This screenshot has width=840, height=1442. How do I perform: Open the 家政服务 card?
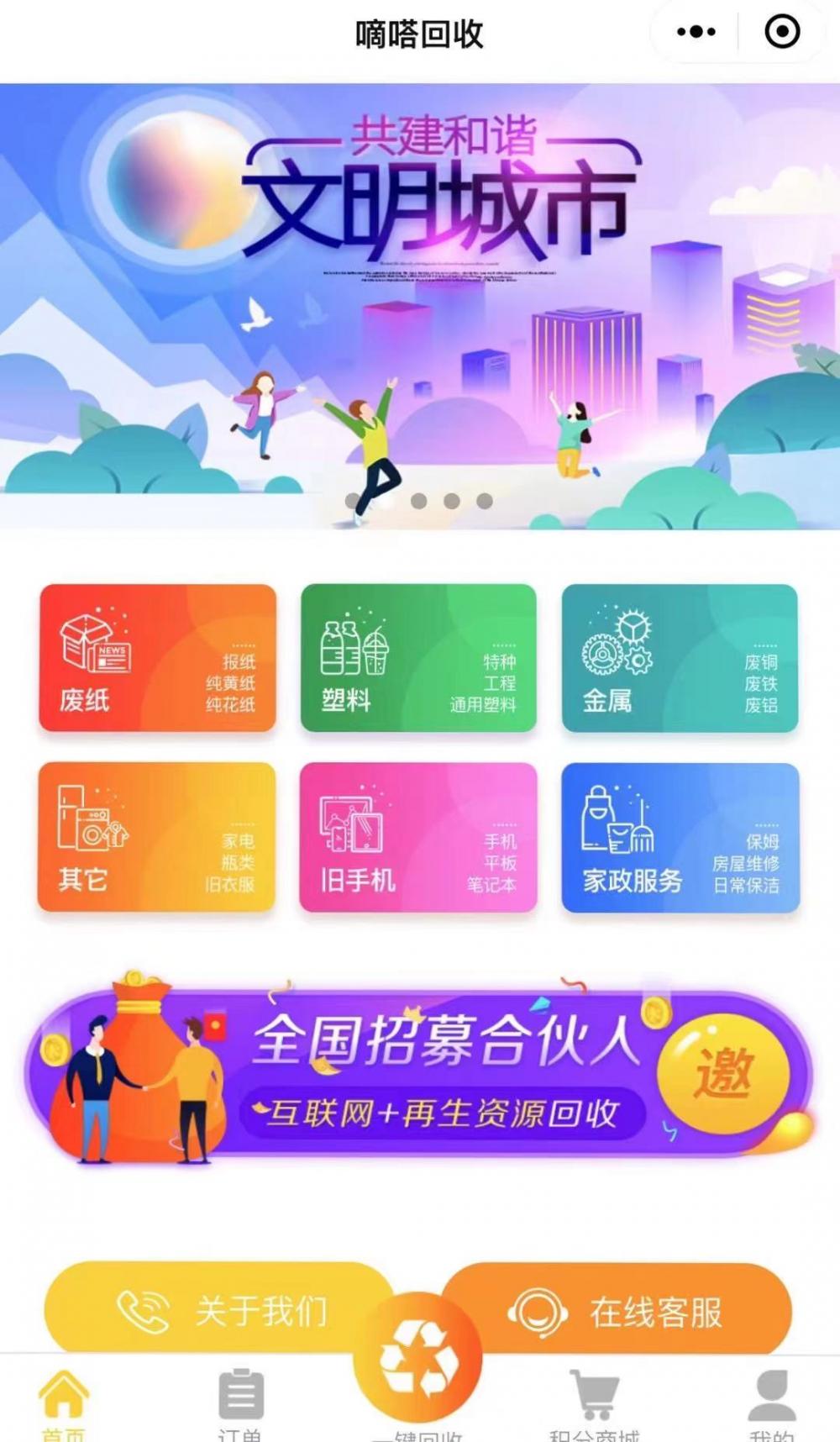680,837
